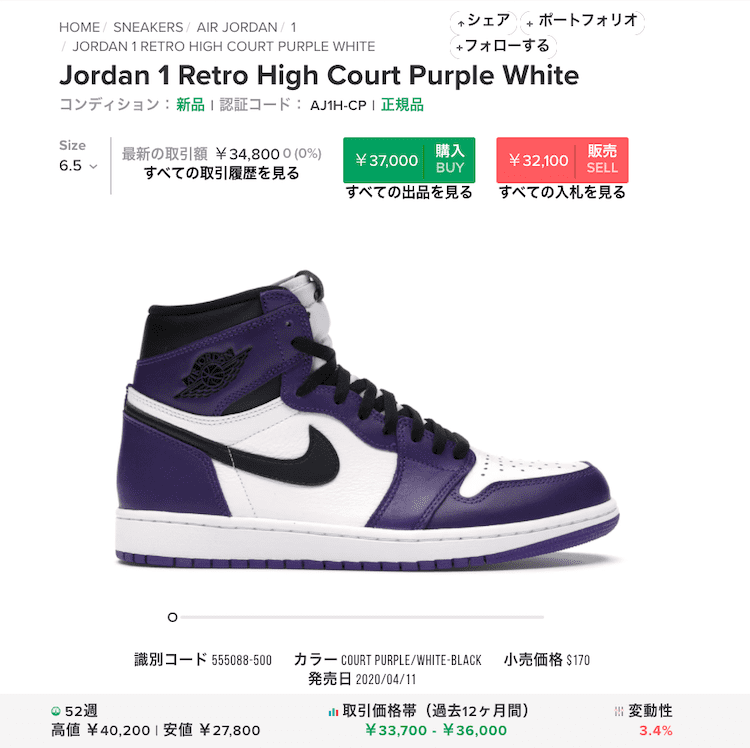Open すべての入札を見る
Viewport: 750px width, 748px height.
[x=562, y=193]
